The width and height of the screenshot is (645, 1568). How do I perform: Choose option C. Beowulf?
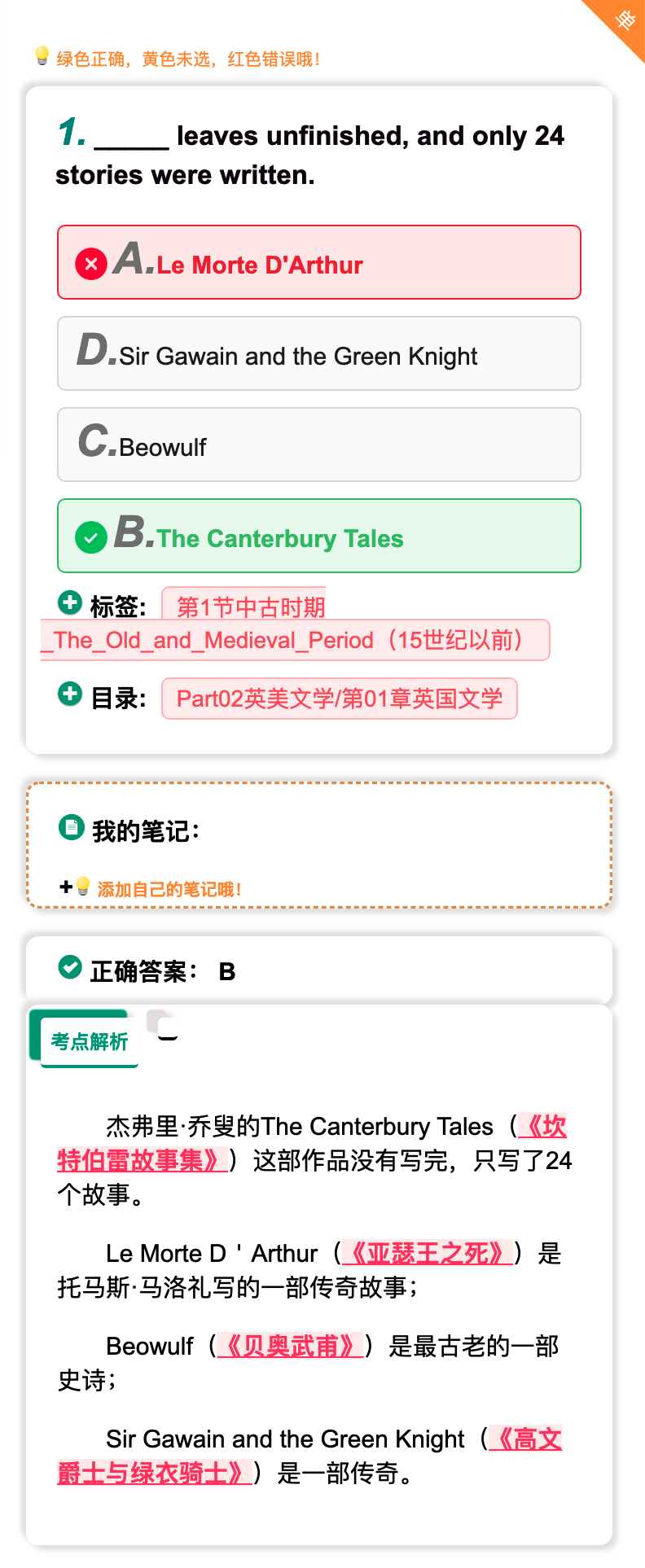(318, 445)
